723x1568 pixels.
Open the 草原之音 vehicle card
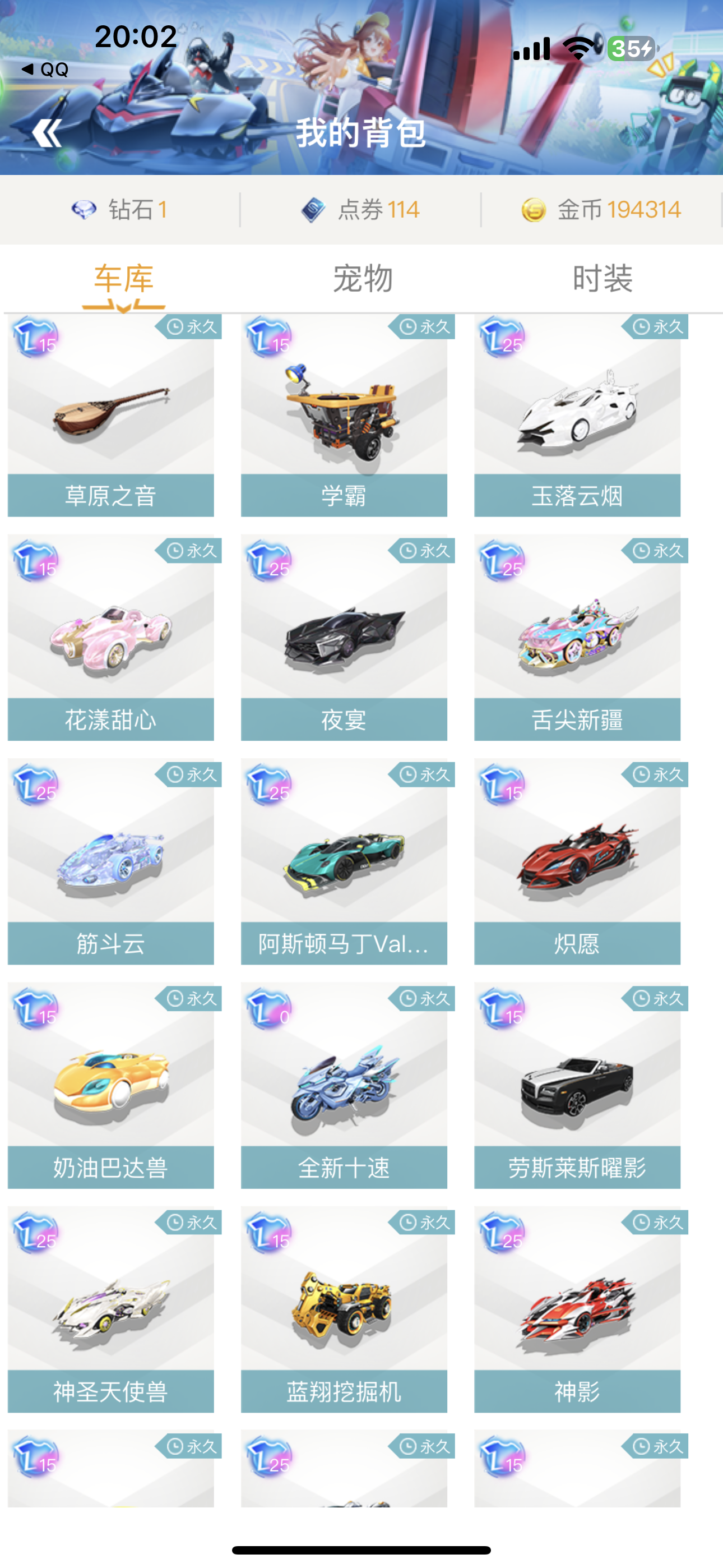tap(111, 416)
